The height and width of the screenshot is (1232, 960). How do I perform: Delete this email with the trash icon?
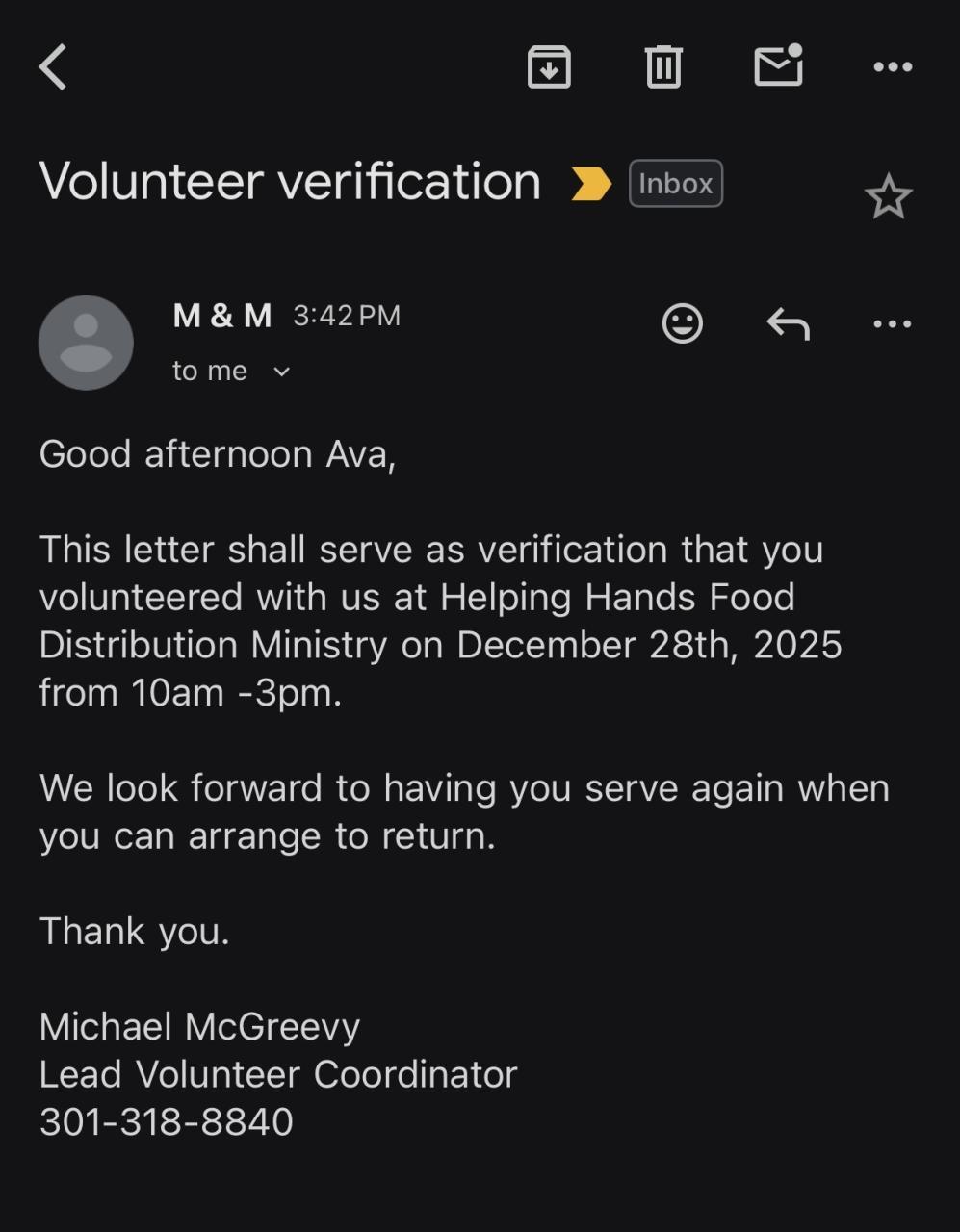(x=662, y=67)
